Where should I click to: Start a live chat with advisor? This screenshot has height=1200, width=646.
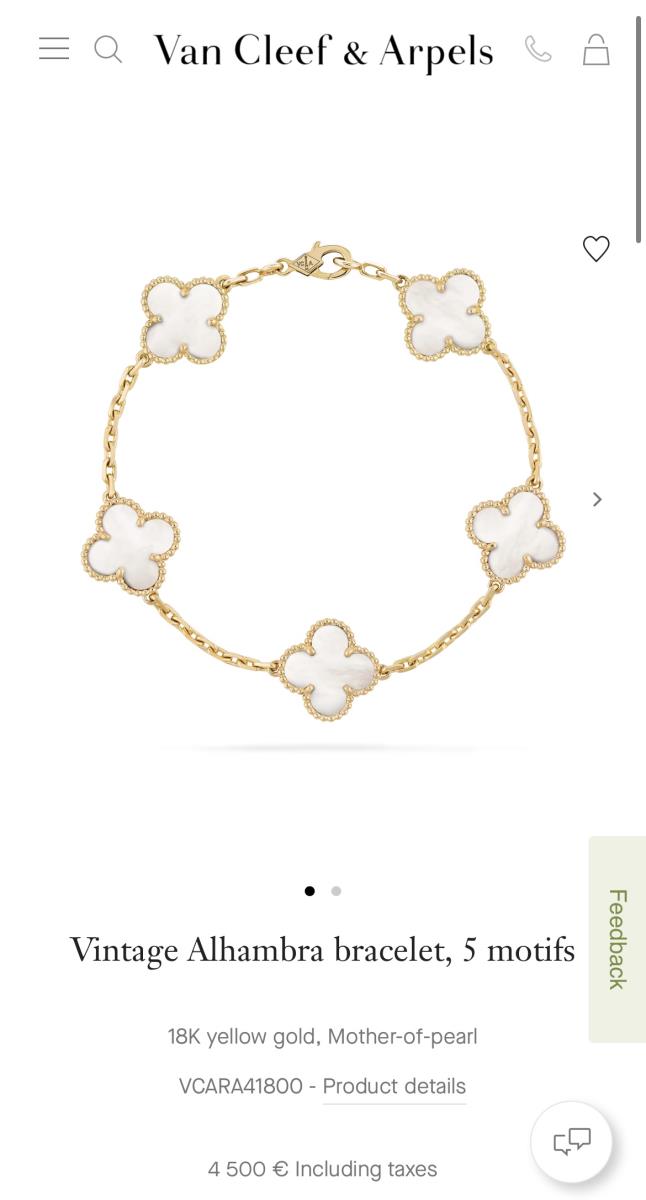click(x=571, y=1142)
